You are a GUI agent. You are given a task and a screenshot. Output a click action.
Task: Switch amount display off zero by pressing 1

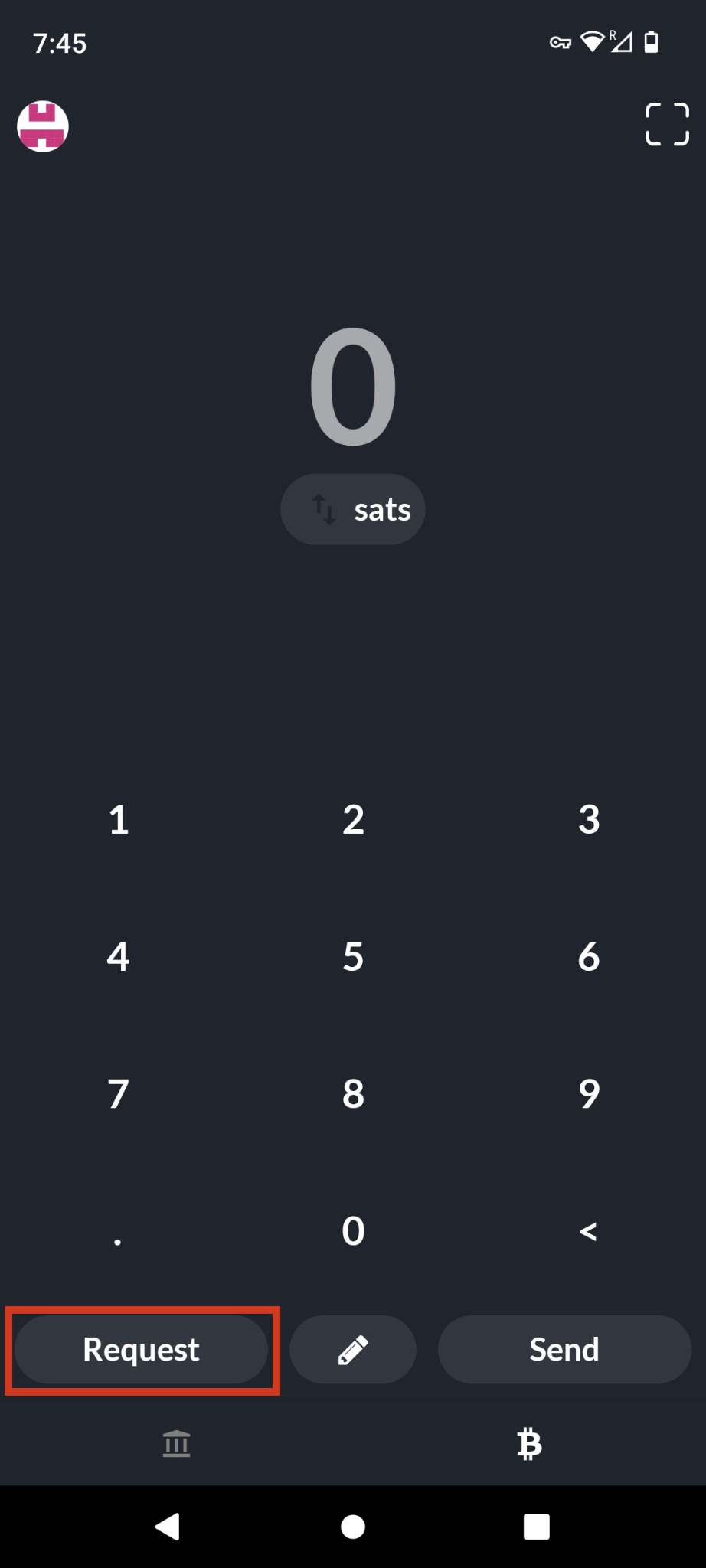click(x=118, y=820)
